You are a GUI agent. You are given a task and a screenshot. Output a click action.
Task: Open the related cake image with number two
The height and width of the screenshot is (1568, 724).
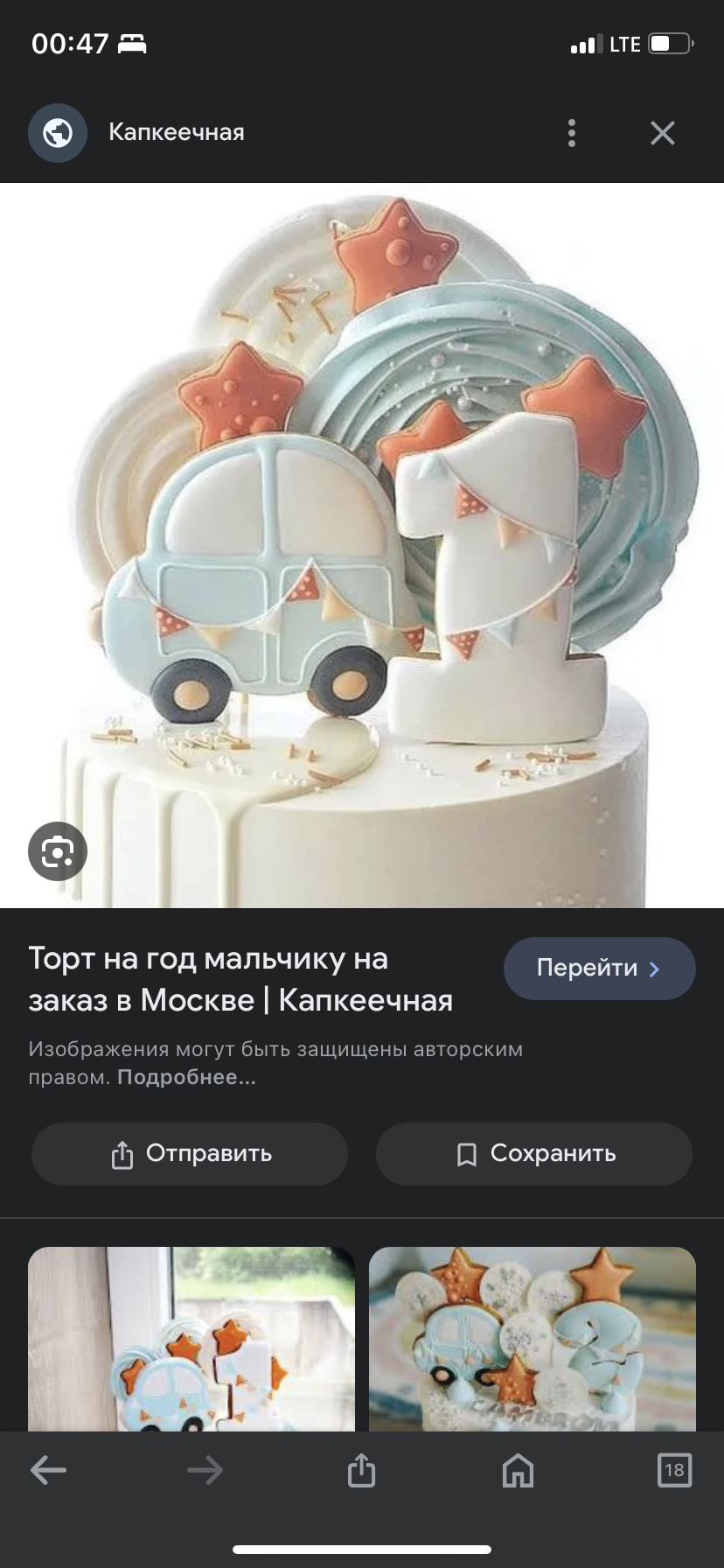click(x=532, y=1339)
